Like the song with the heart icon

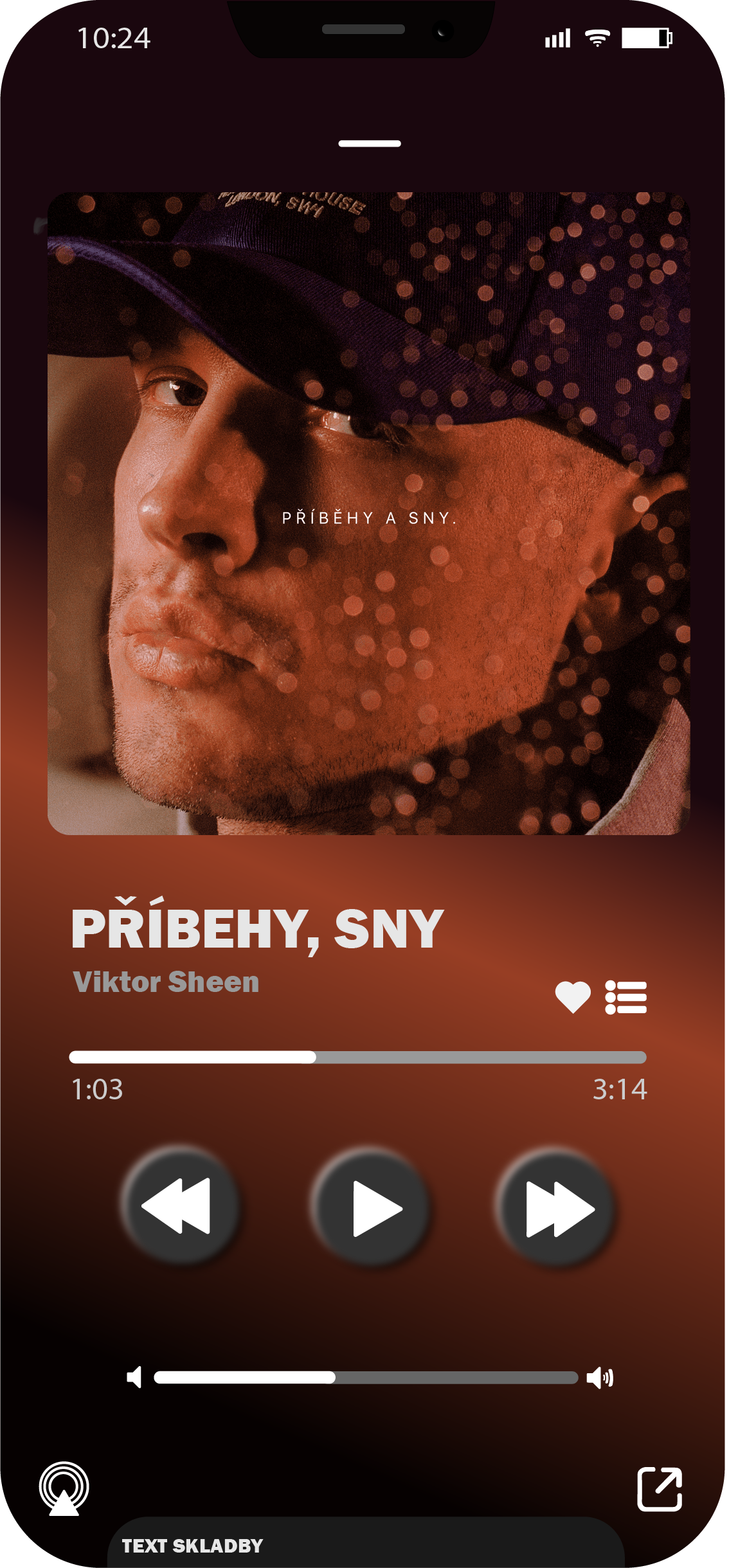pyautogui.click(x=572, y=997)
